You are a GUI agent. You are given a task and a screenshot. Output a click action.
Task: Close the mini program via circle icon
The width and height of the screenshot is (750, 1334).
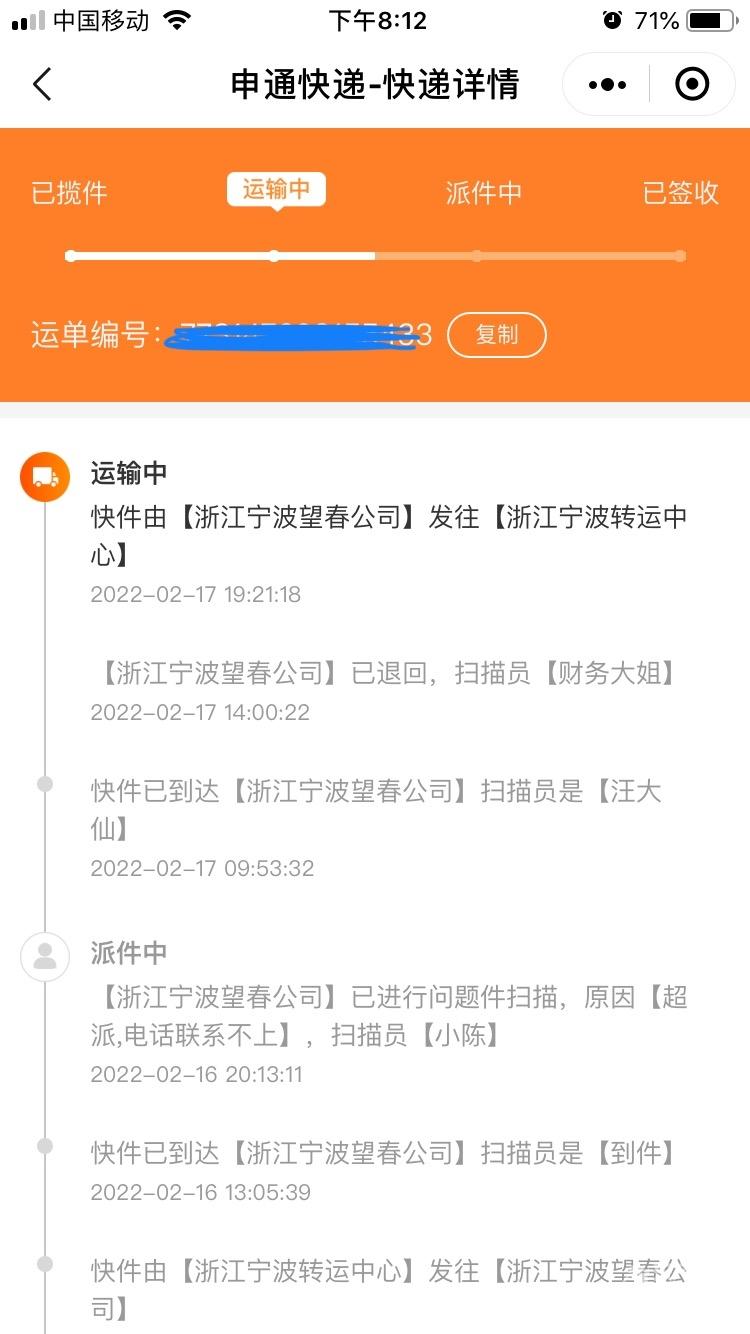tap(692, 85)
